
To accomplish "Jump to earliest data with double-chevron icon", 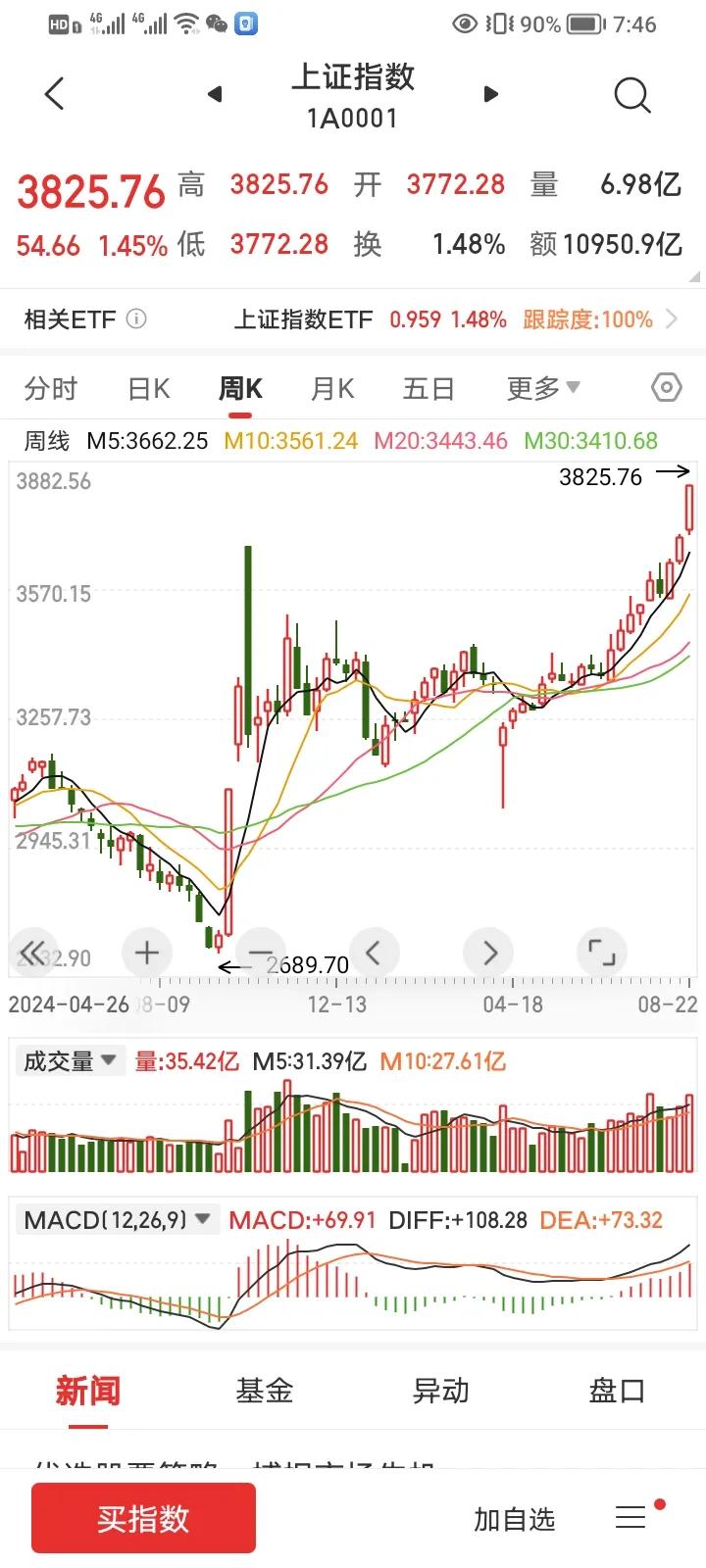I will click(x=32, y=952).
